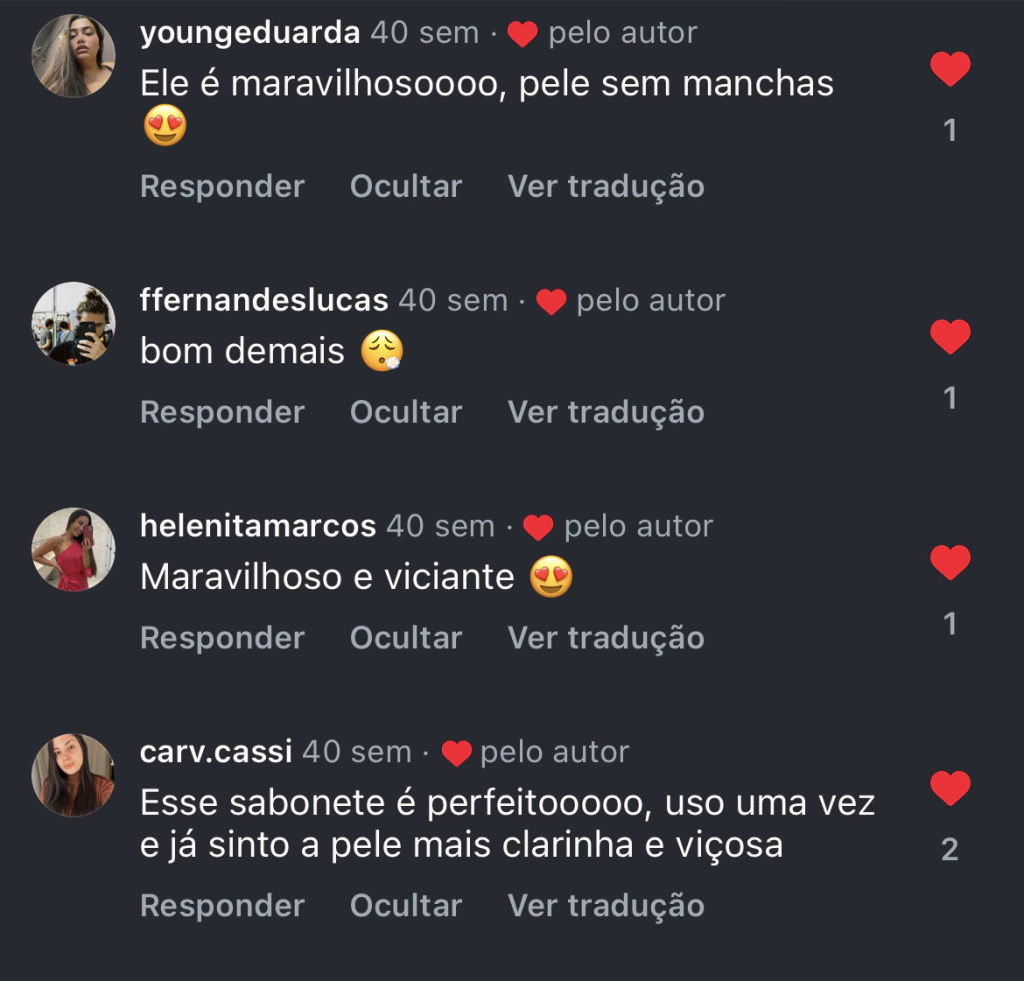Open helenitamarcos's profile picture
The width and height of the screenshot is (1024, 981).
(x=73, y=550)
